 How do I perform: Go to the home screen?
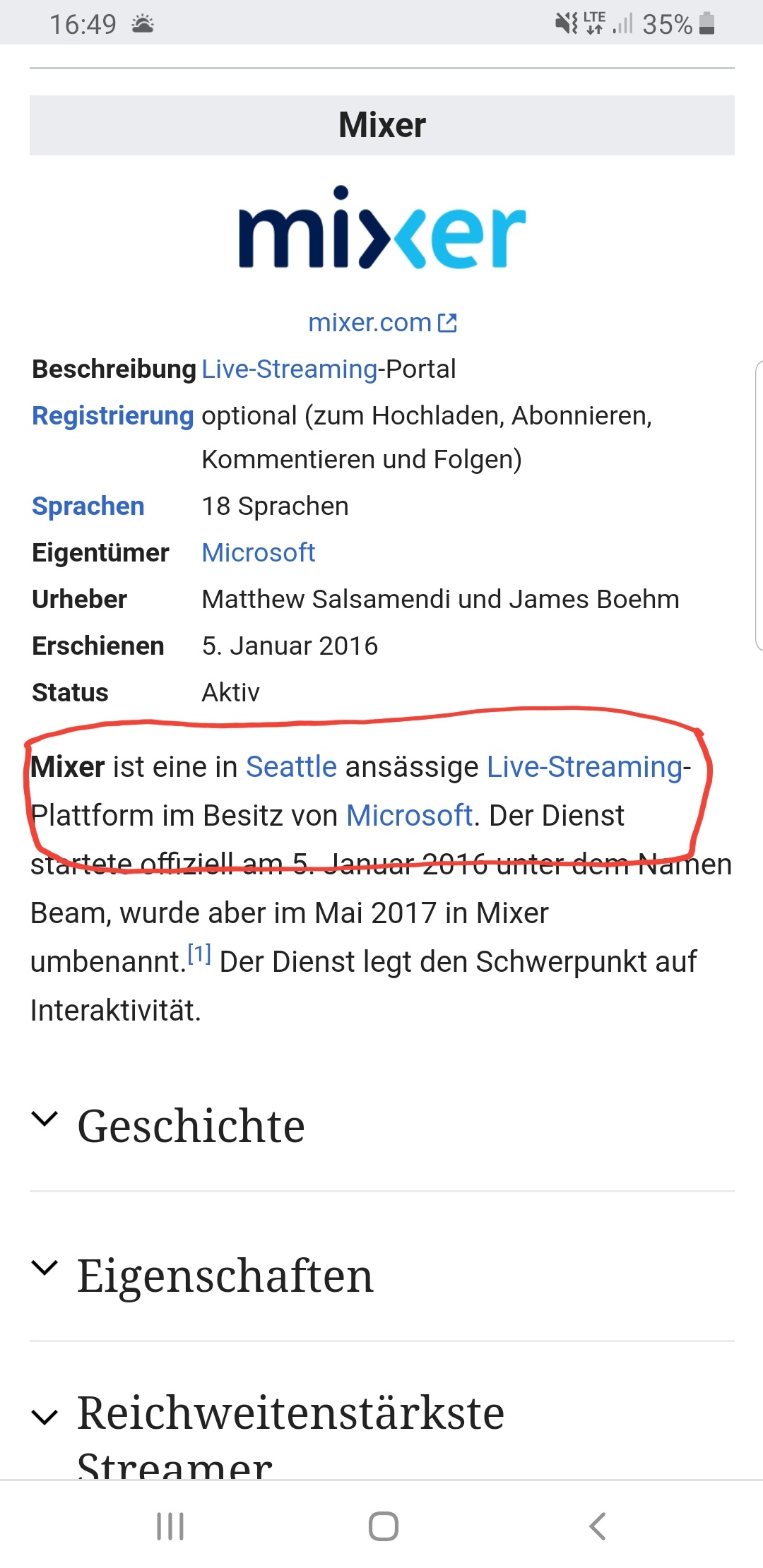tap(383, 1526)
